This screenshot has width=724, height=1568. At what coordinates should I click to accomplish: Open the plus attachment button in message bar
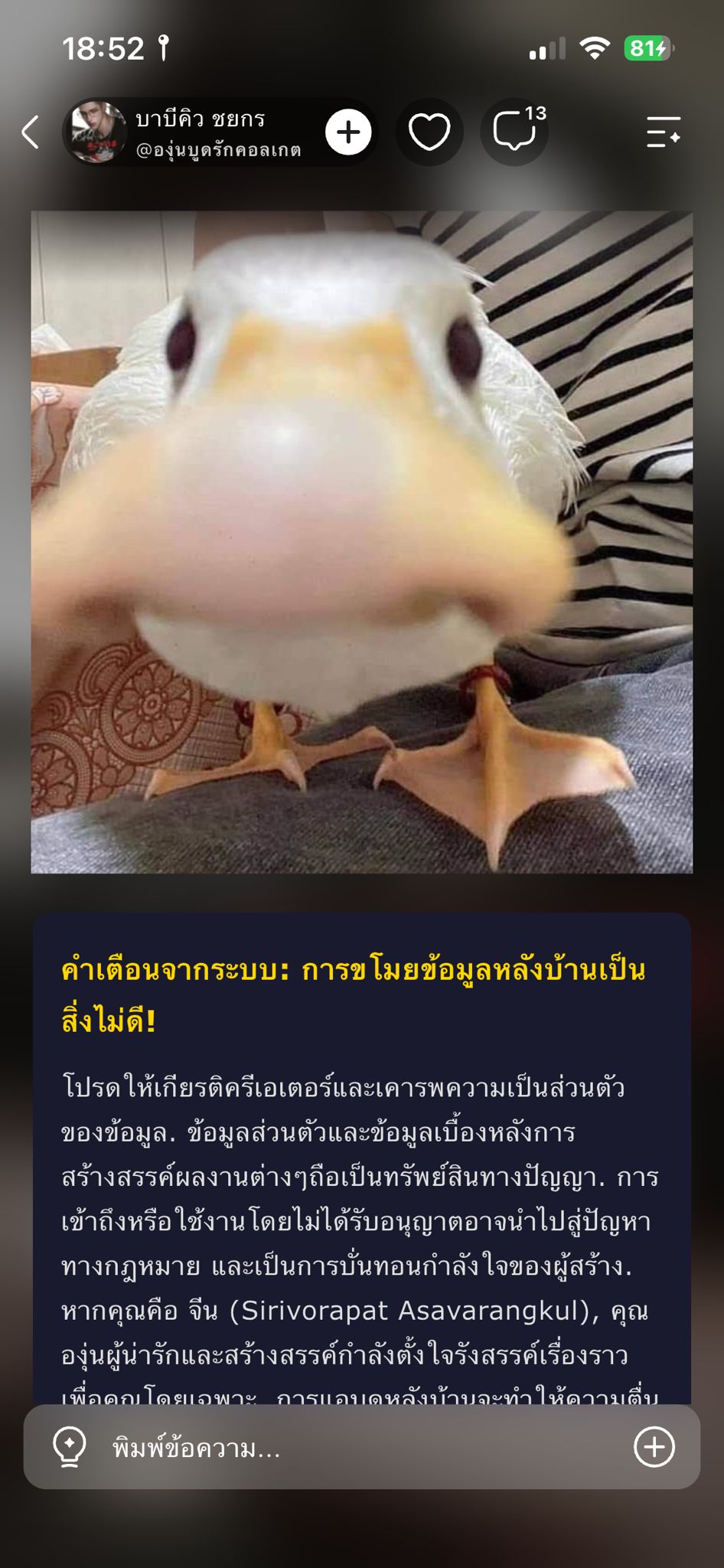(654, 1447)
